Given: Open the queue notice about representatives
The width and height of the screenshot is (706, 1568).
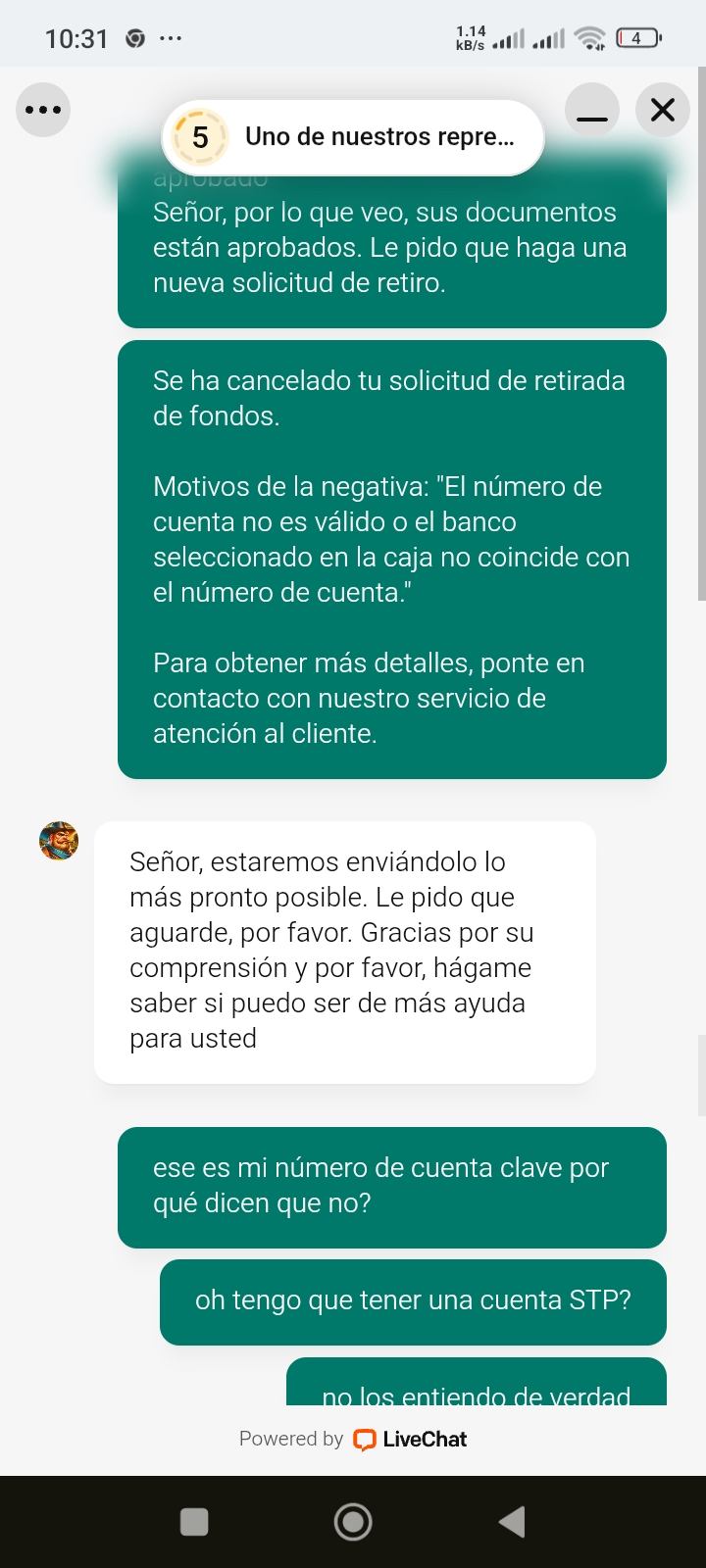Looking at the screenshot, I should tap(353, 137).
